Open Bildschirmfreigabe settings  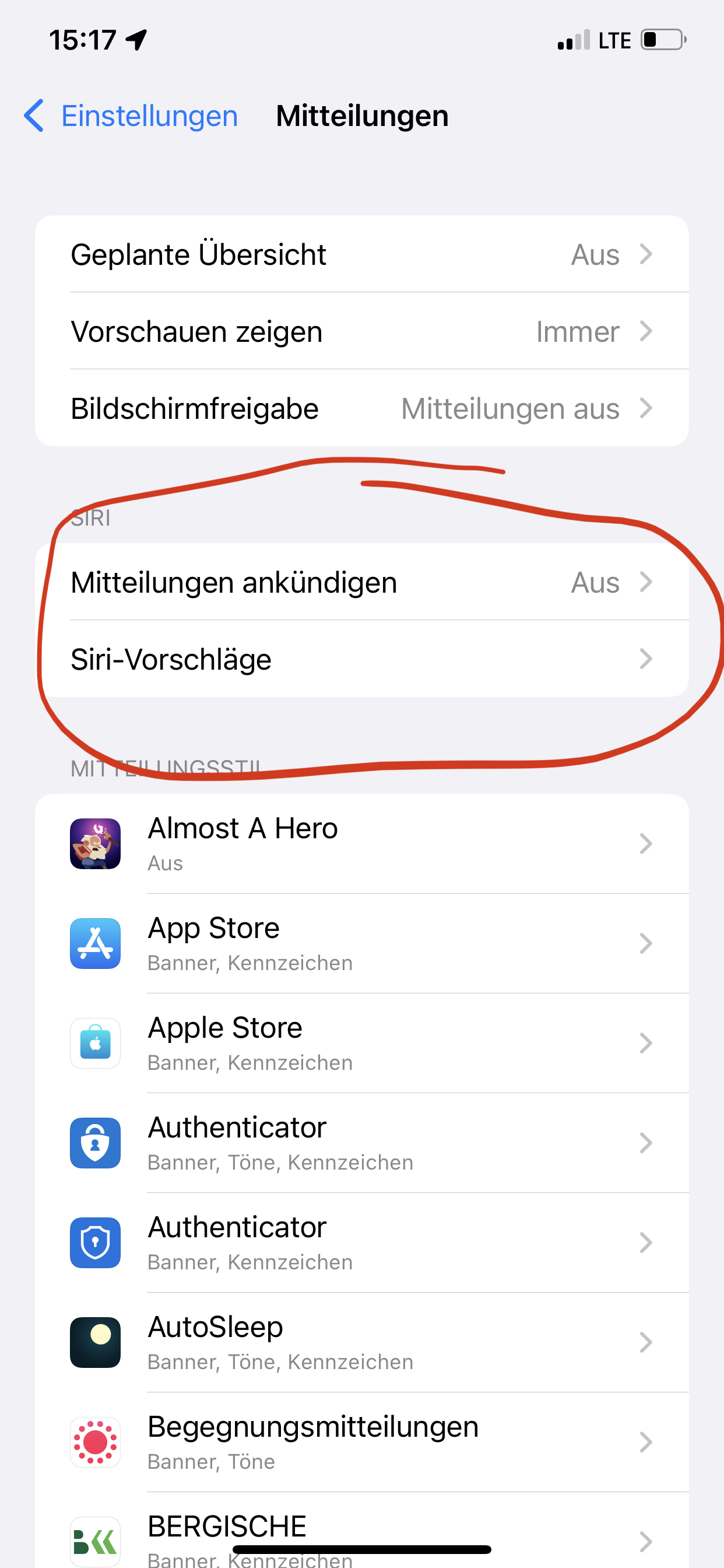(361, 408)
